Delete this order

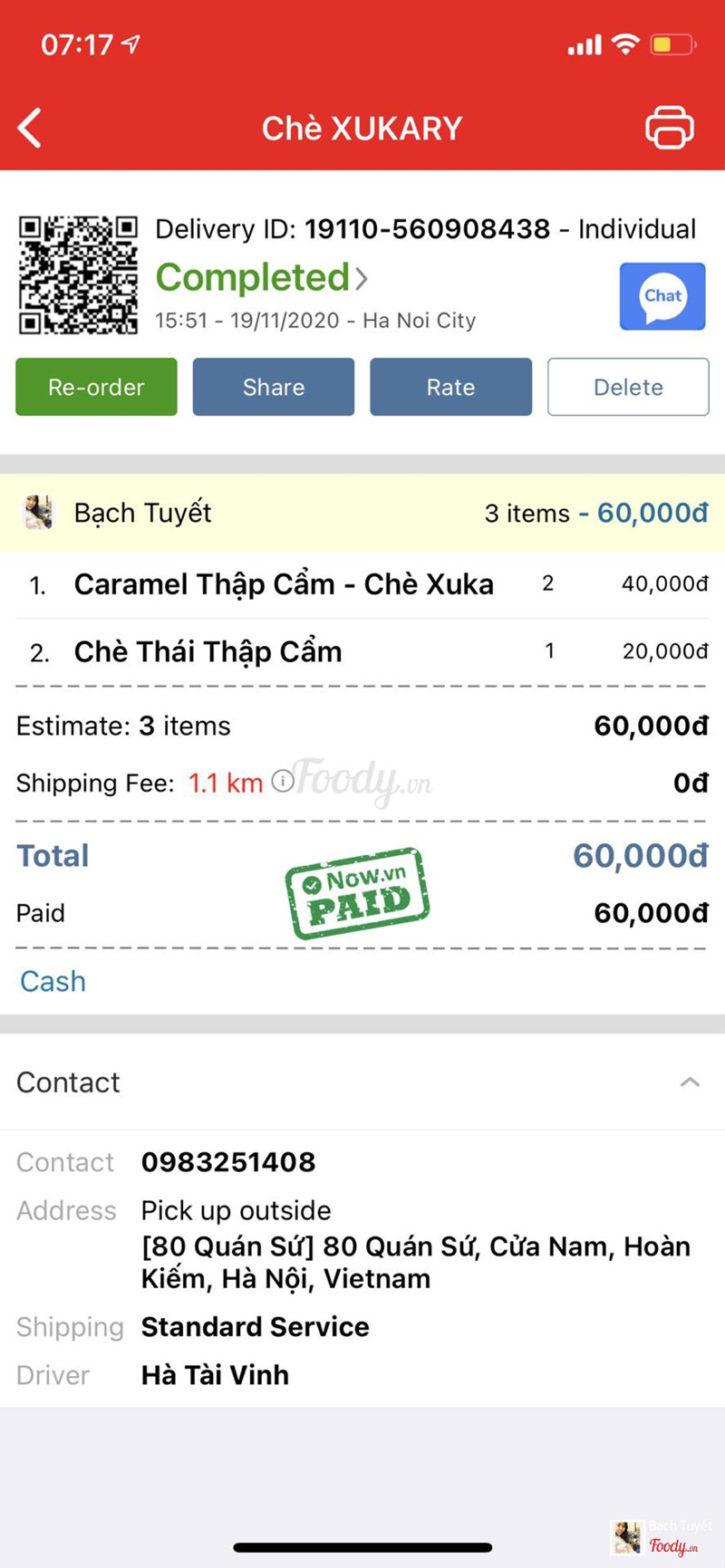(x=628, y=387)
